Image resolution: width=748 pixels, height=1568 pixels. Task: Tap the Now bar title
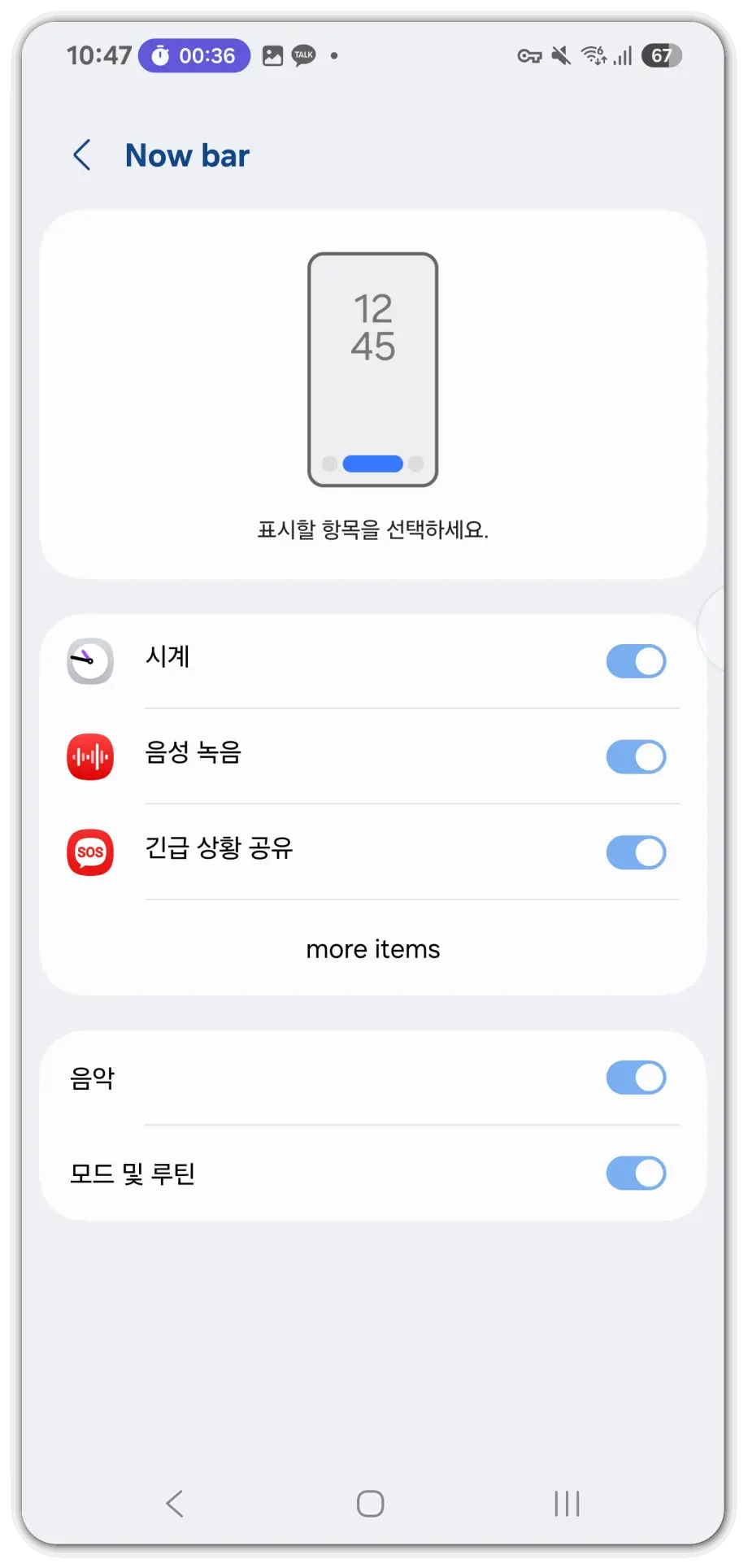click(x=187, y=155)
